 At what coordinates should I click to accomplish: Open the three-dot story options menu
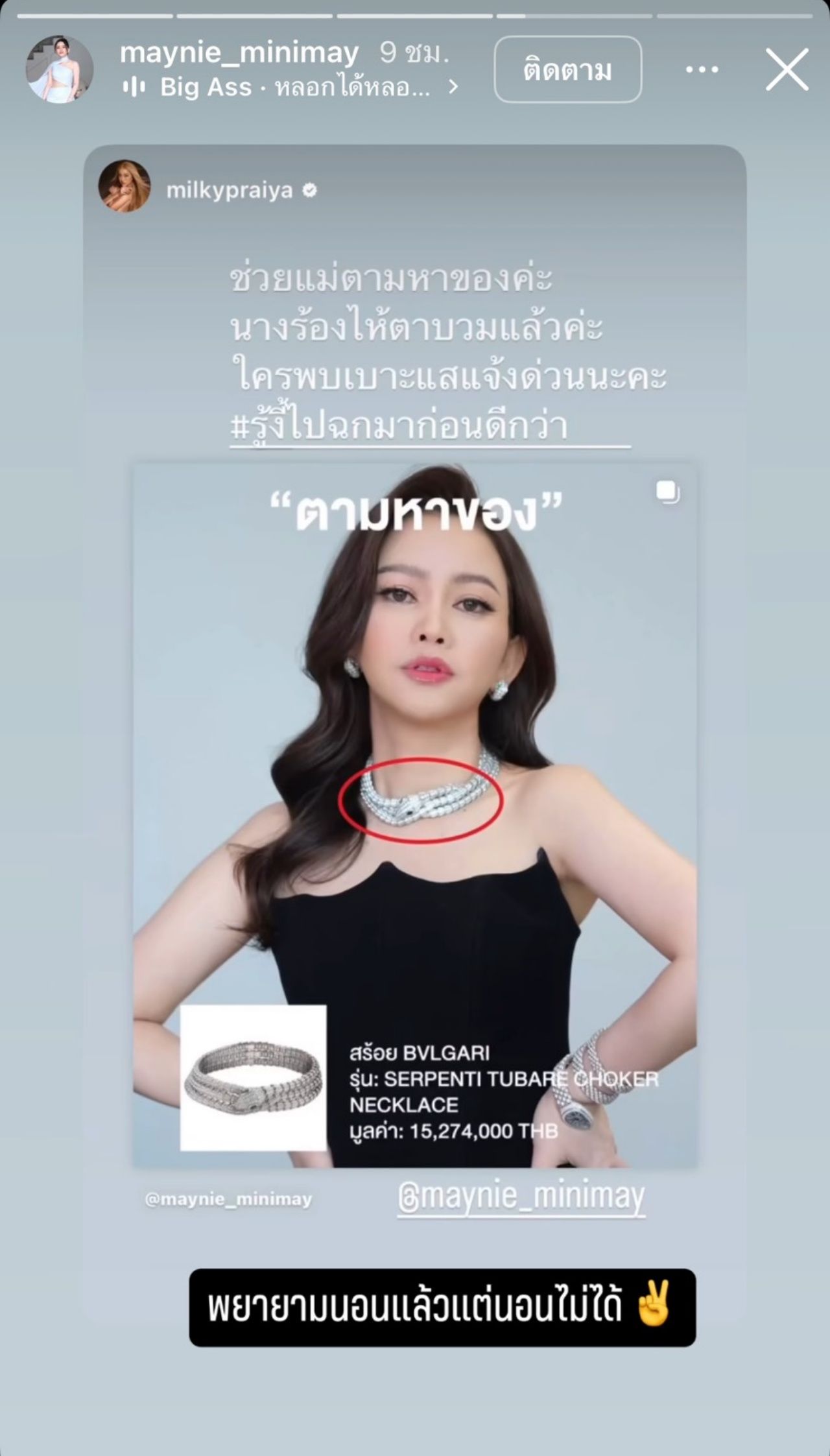(702, 69)
